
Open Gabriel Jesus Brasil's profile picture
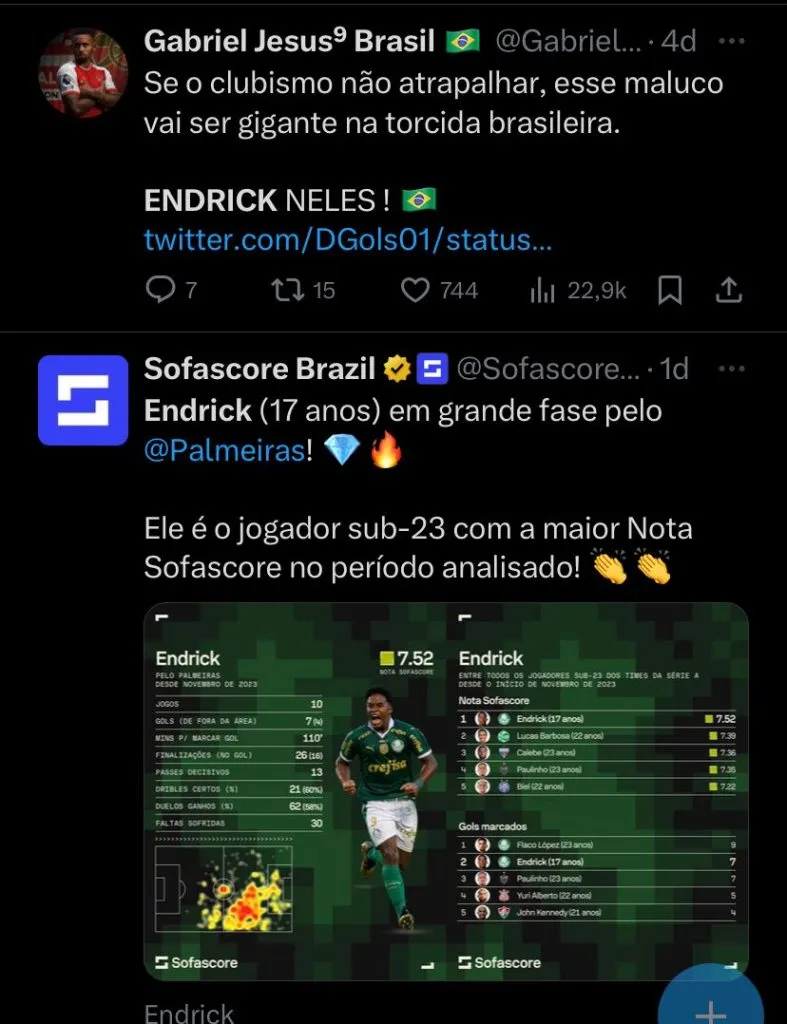tap(83, 73)
